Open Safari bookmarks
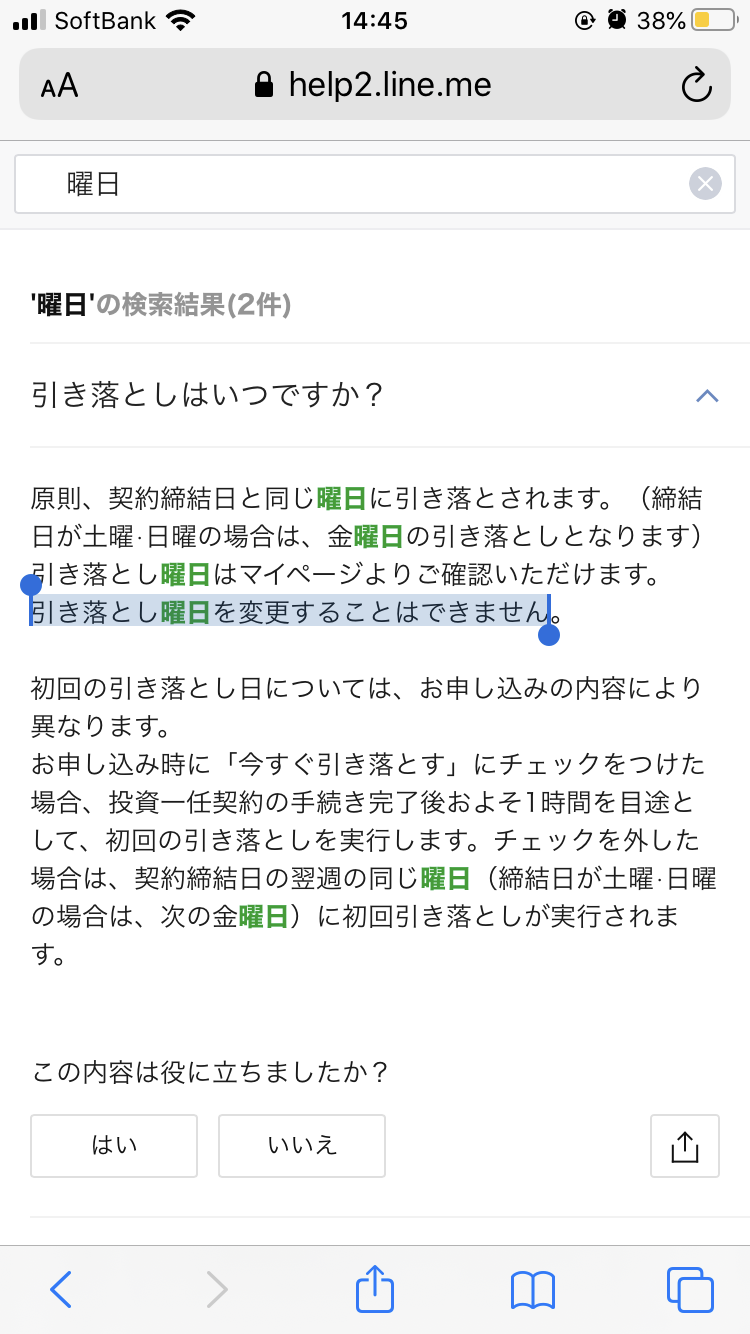This screenshot has width=750, height=1334. click(x=532, y=1290)
